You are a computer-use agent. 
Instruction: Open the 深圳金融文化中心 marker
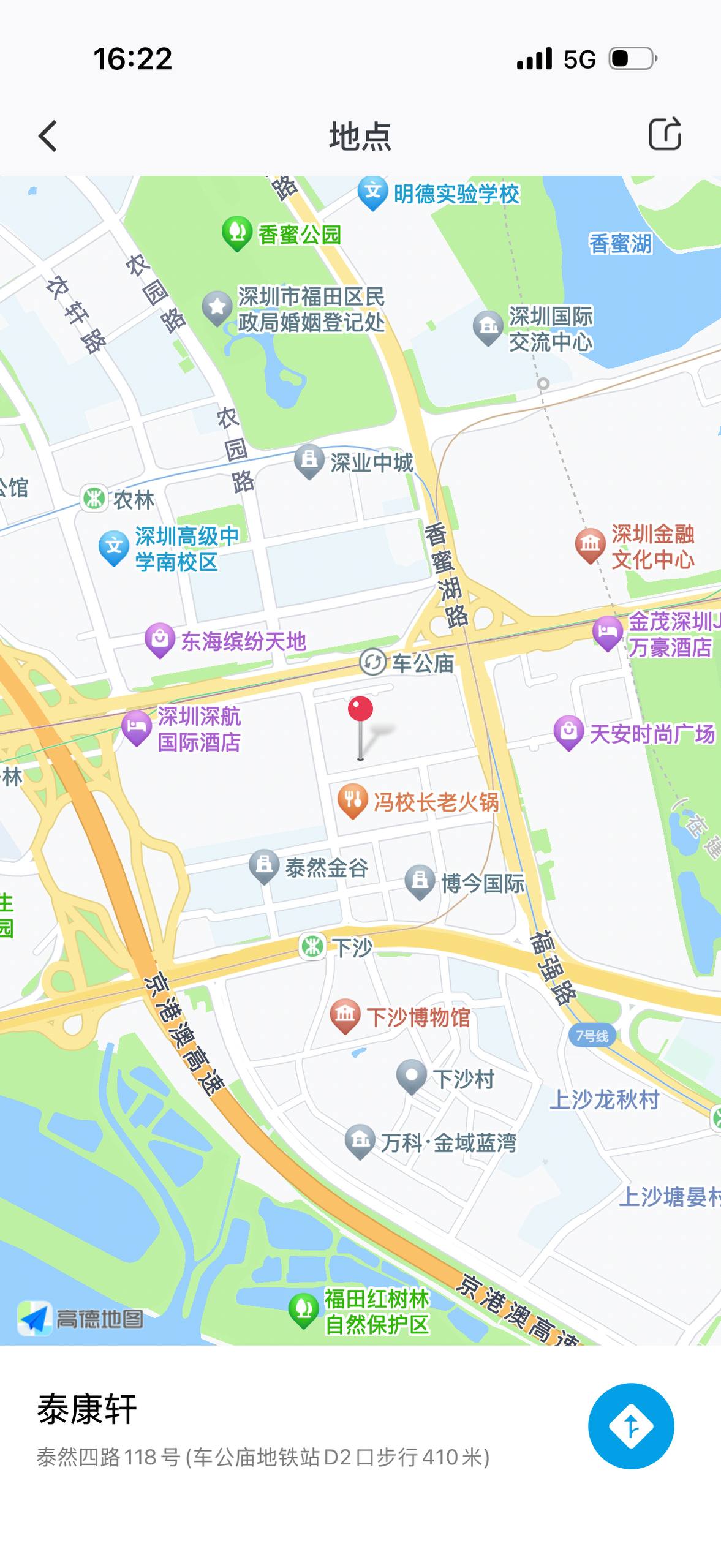(590, 545)
